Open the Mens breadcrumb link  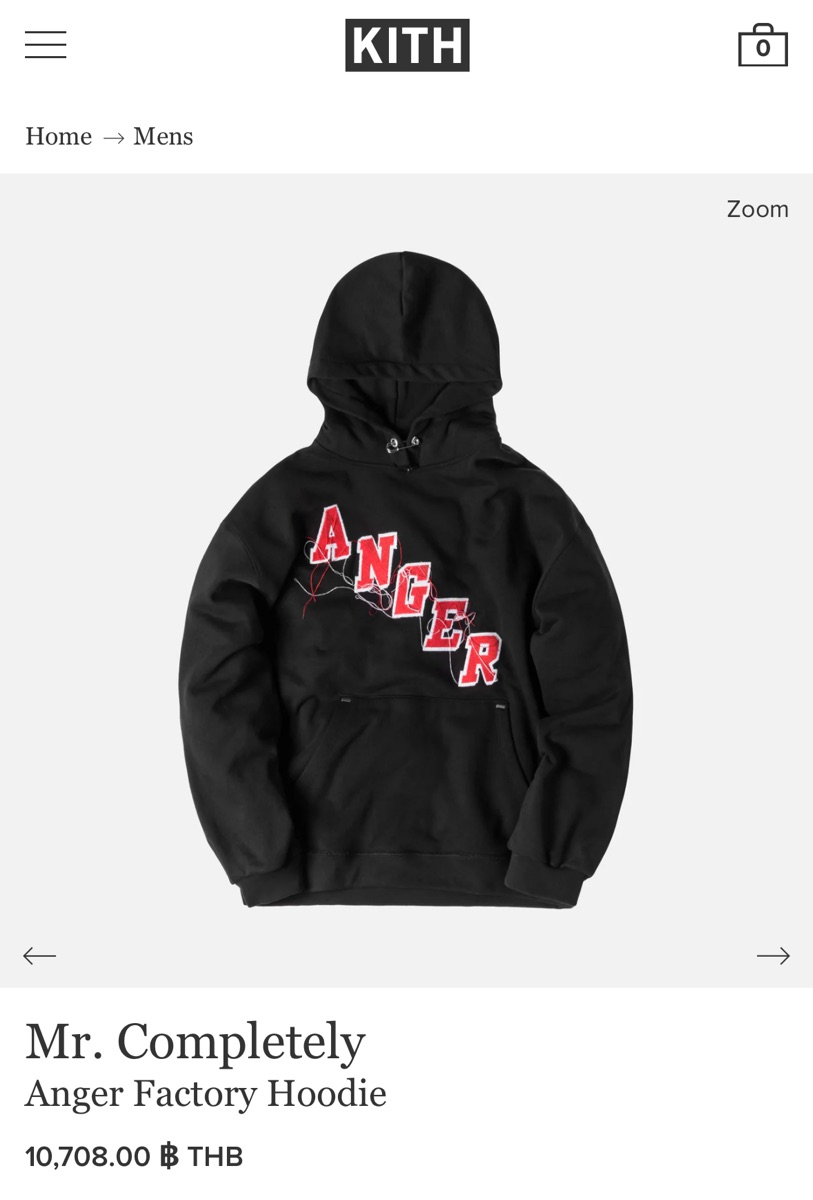[x=162, y=137]
